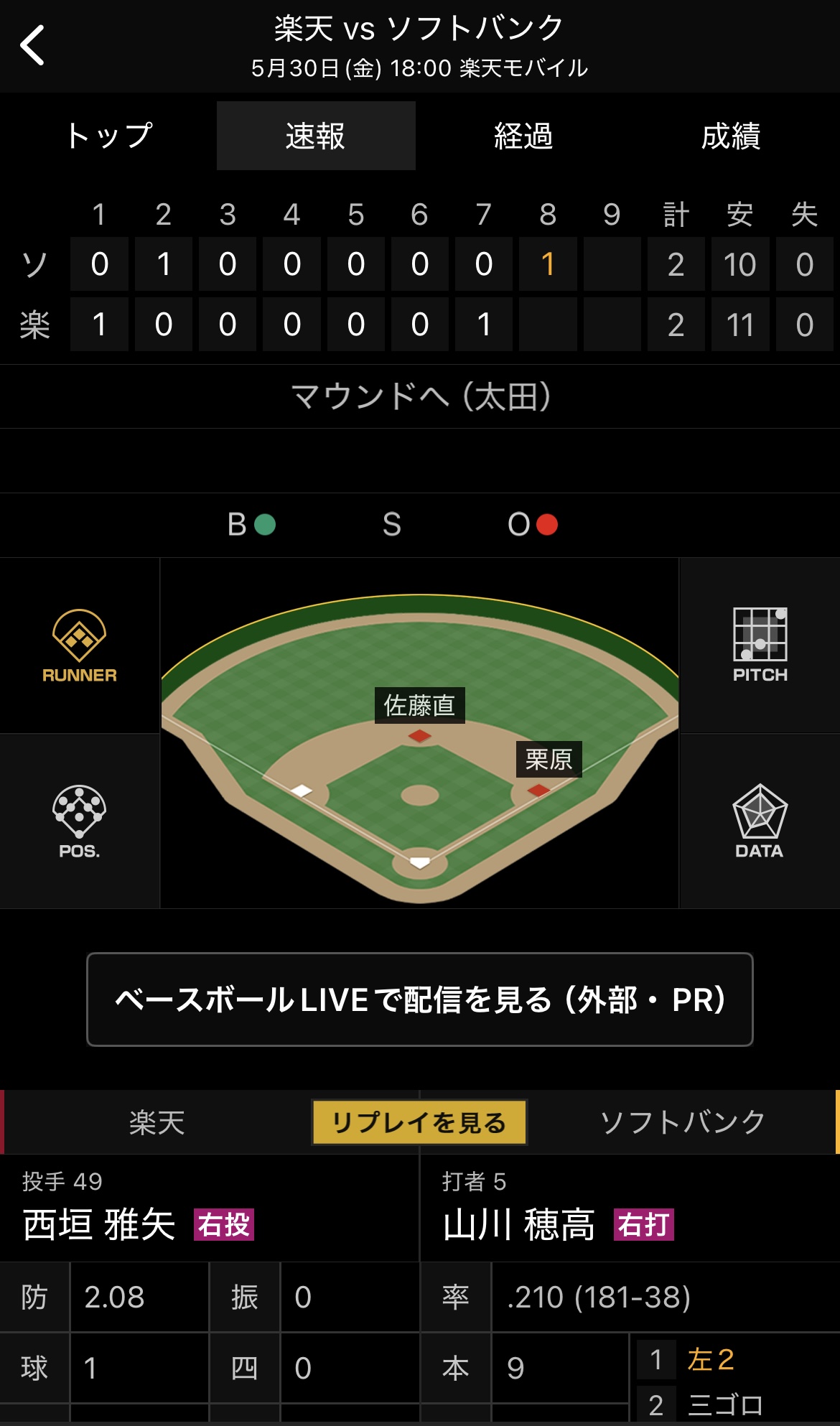Viewport: 840px width, 1426px height.
Task: Select the 速報 tab
Action: pyautogui.click(x=316, y=136)
